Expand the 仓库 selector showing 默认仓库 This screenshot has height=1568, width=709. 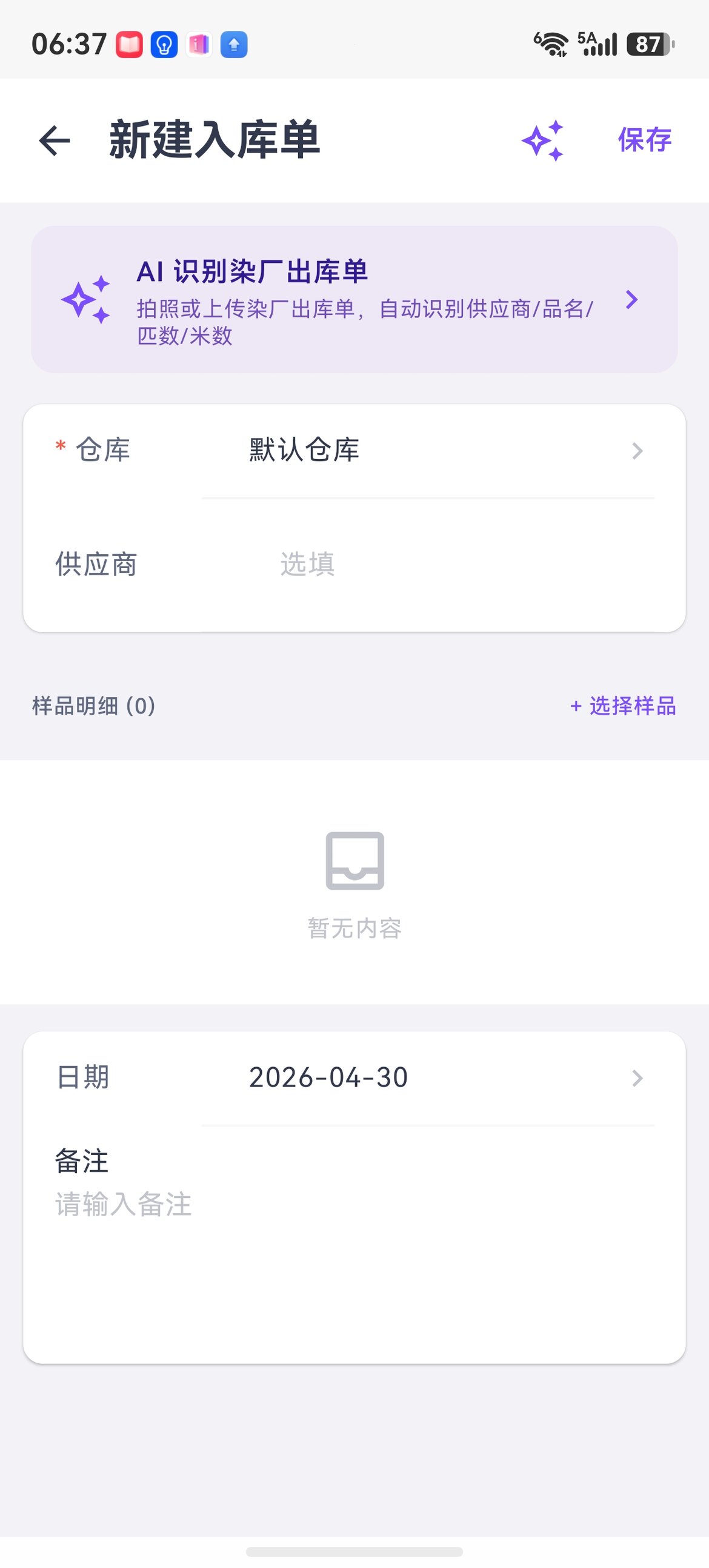point(353,451)
